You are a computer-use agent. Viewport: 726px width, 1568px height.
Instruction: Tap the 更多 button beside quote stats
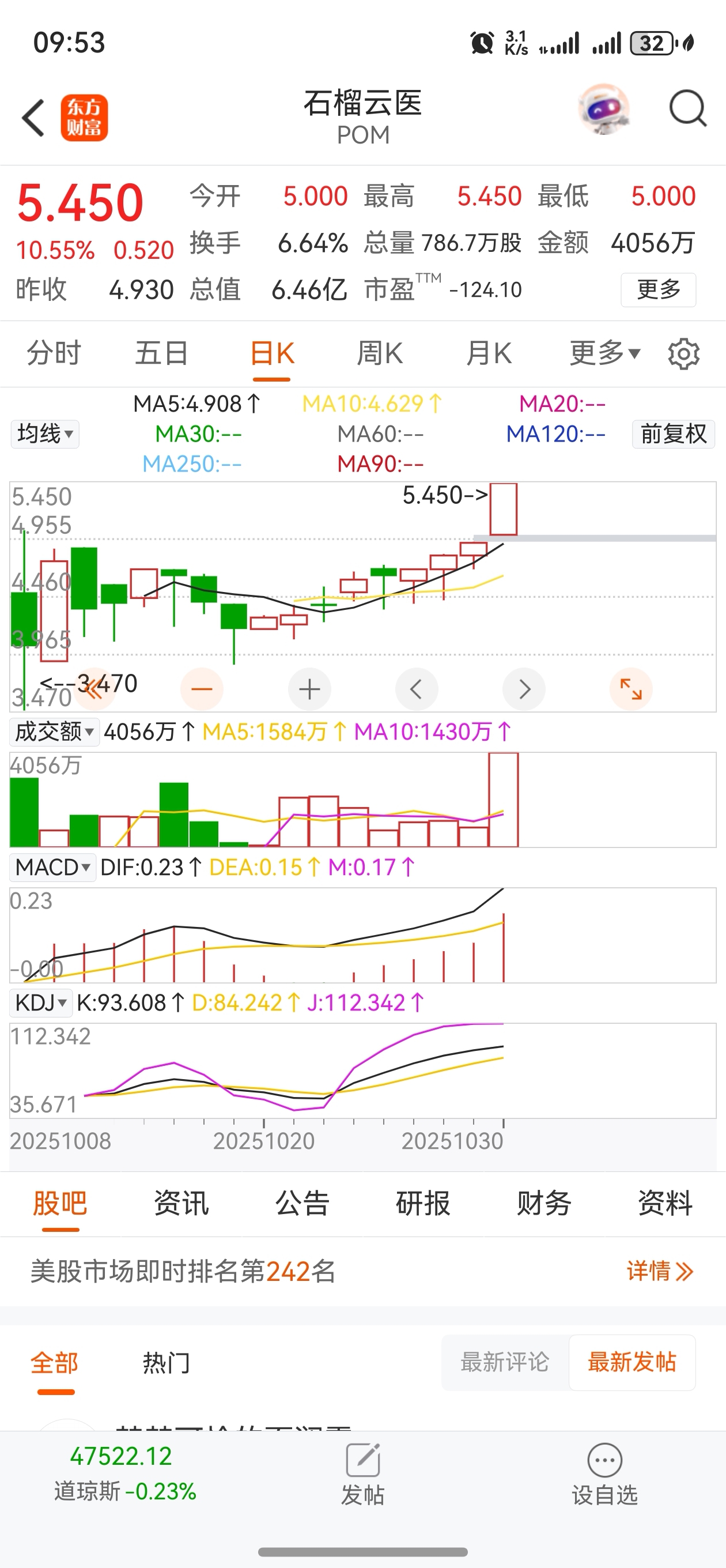pyautogui.click(x=658, y=290)
